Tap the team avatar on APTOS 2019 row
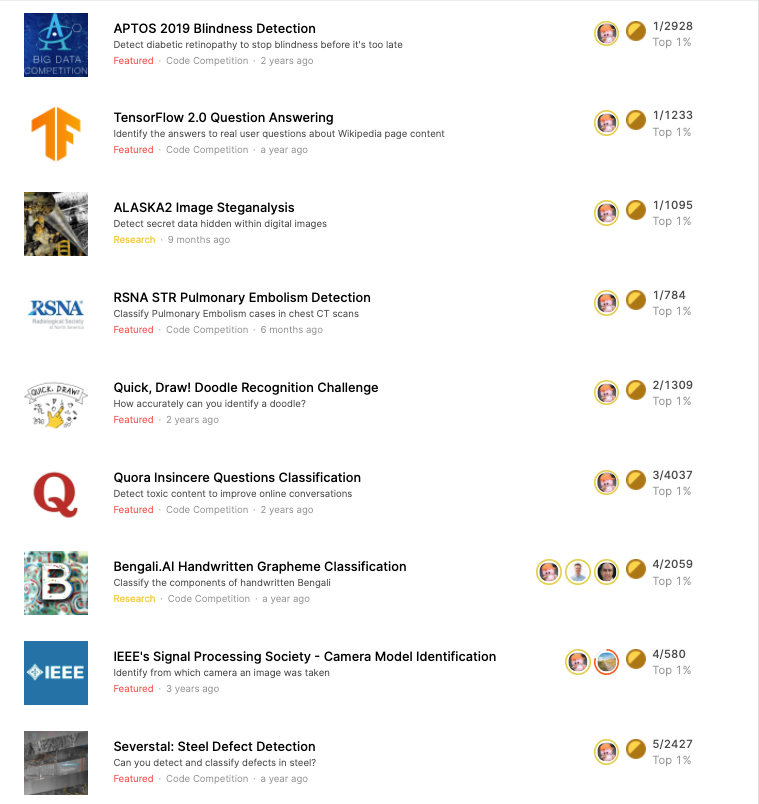This screenshot has height=804, width=759. [x=606, y=34]
